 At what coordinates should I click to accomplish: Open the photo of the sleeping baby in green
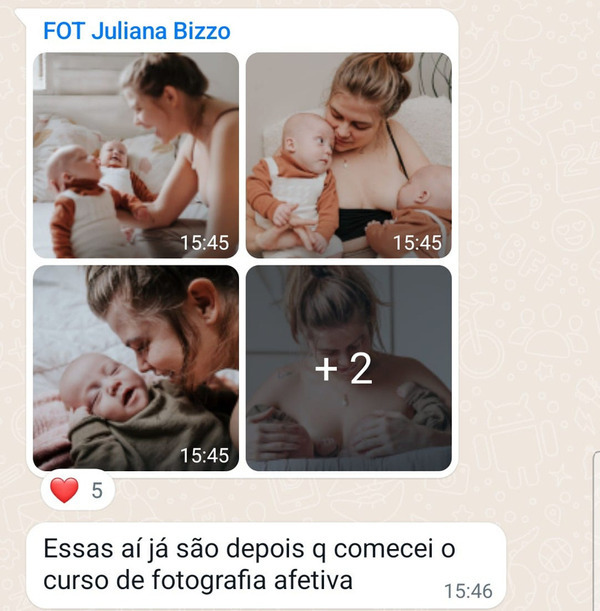pos(136,367)
